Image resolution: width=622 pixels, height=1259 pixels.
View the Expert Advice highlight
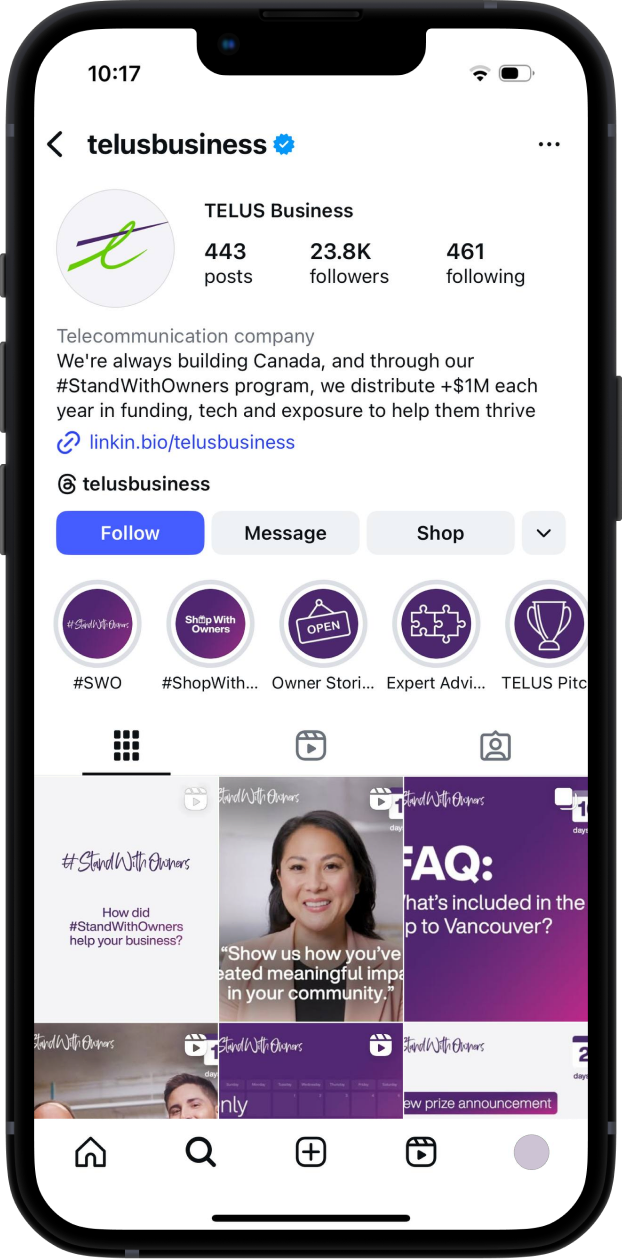(436, 624)
